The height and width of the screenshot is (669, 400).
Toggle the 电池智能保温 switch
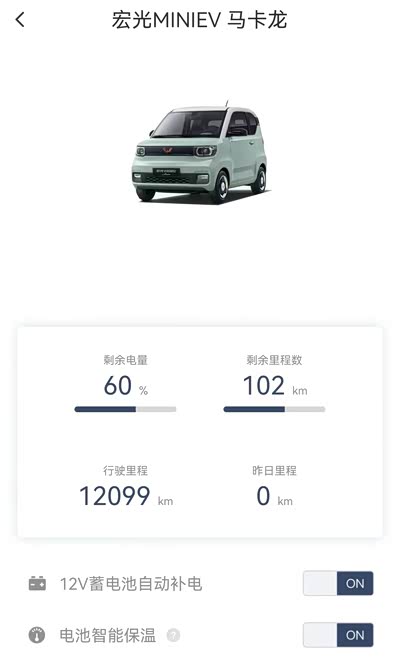tap(338, 635)
